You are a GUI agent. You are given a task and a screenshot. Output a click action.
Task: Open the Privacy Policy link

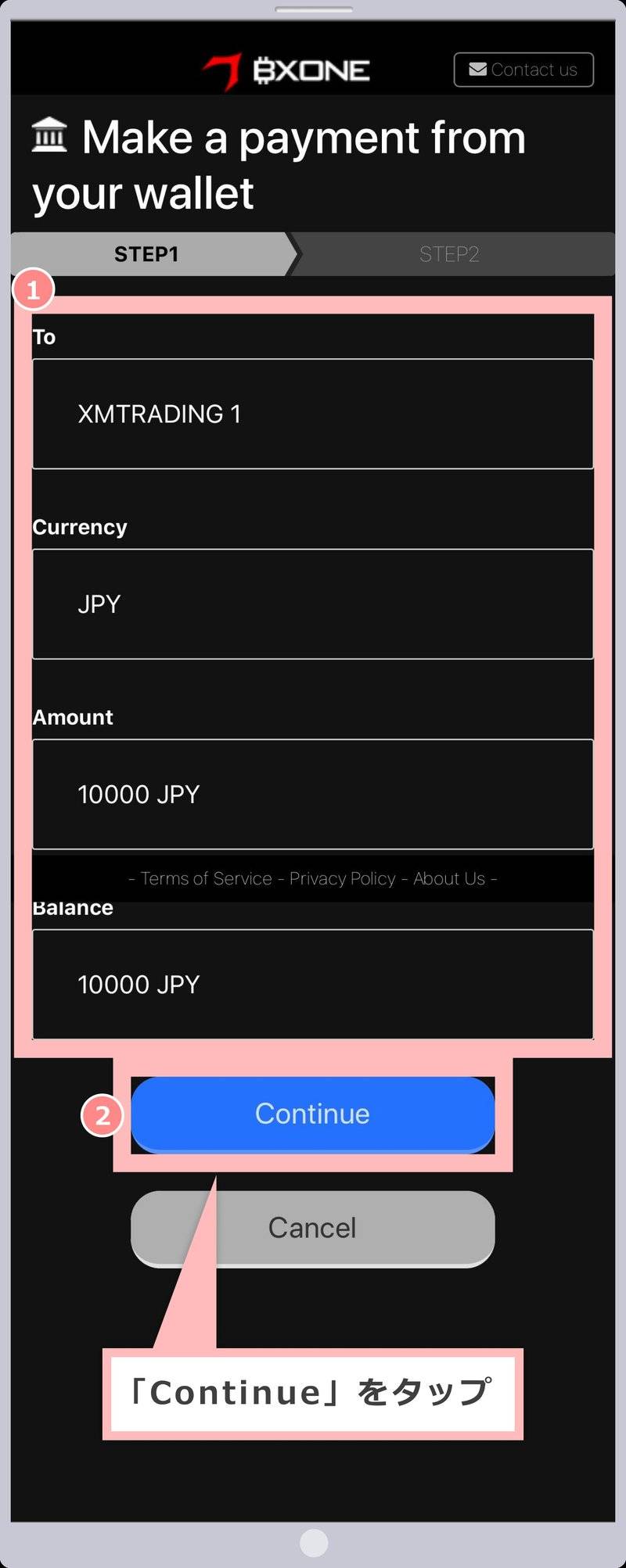341,878
